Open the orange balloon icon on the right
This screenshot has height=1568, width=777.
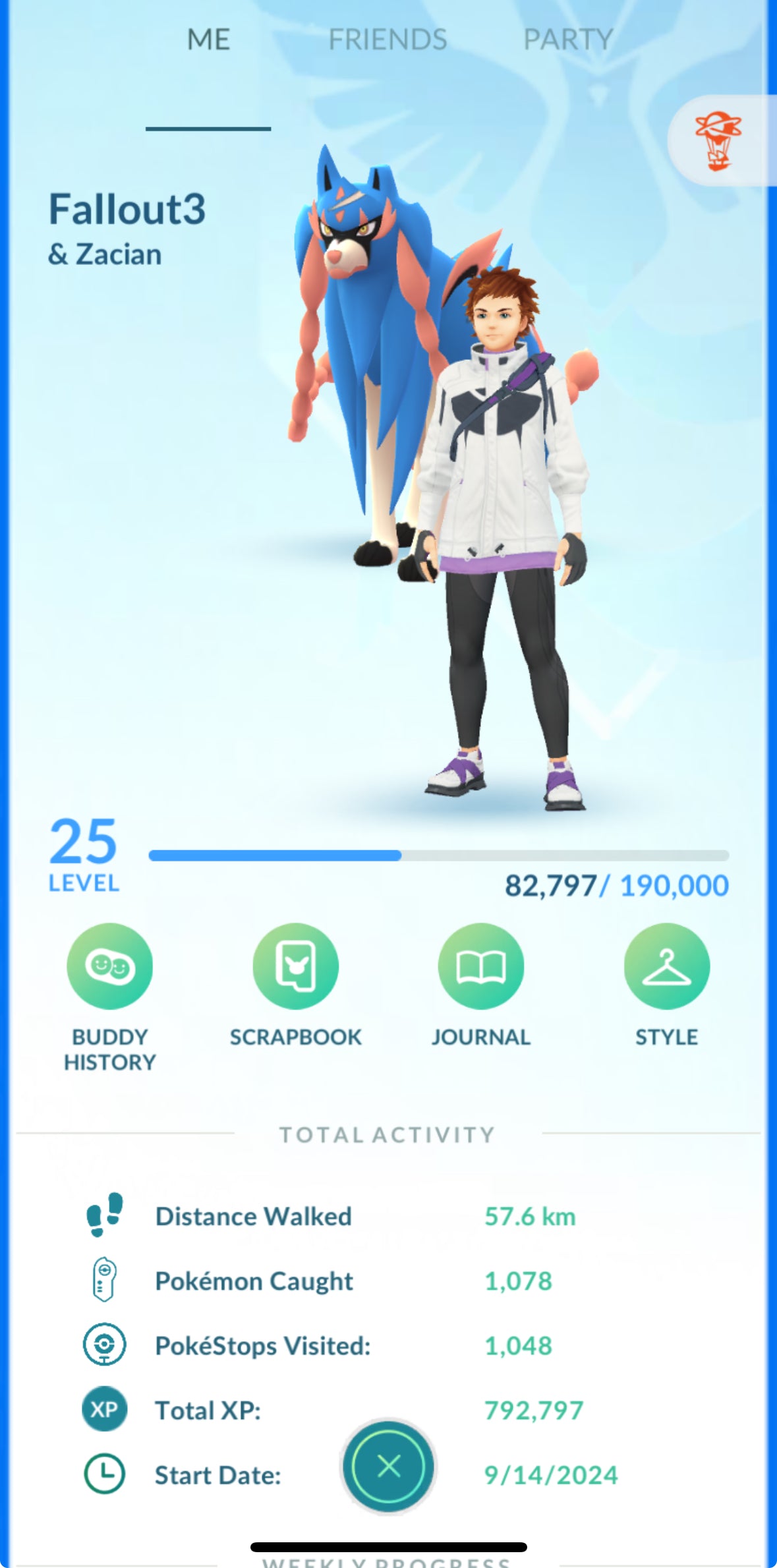718,141
